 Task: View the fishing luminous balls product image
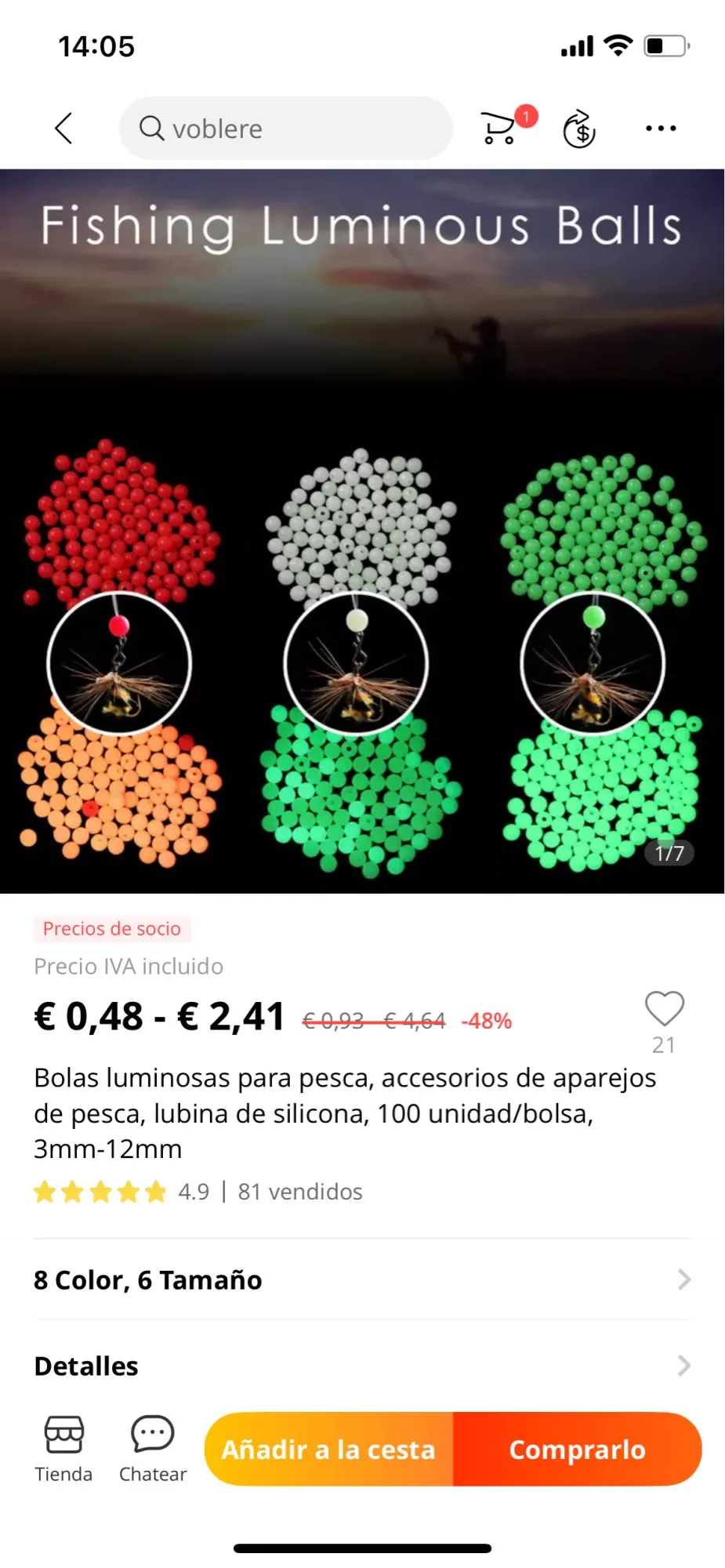(362, 532)
